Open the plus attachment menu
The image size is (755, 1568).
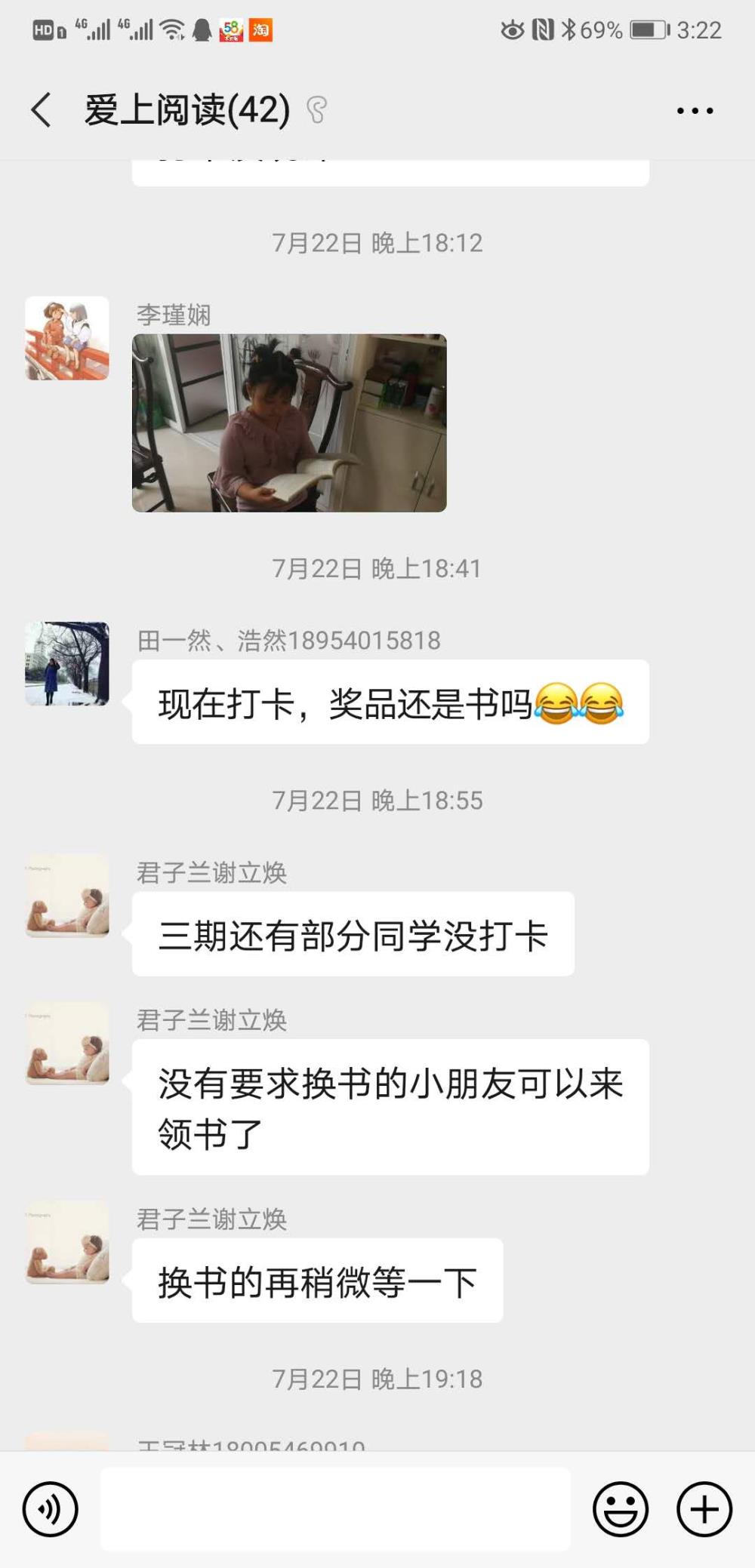704,1509
